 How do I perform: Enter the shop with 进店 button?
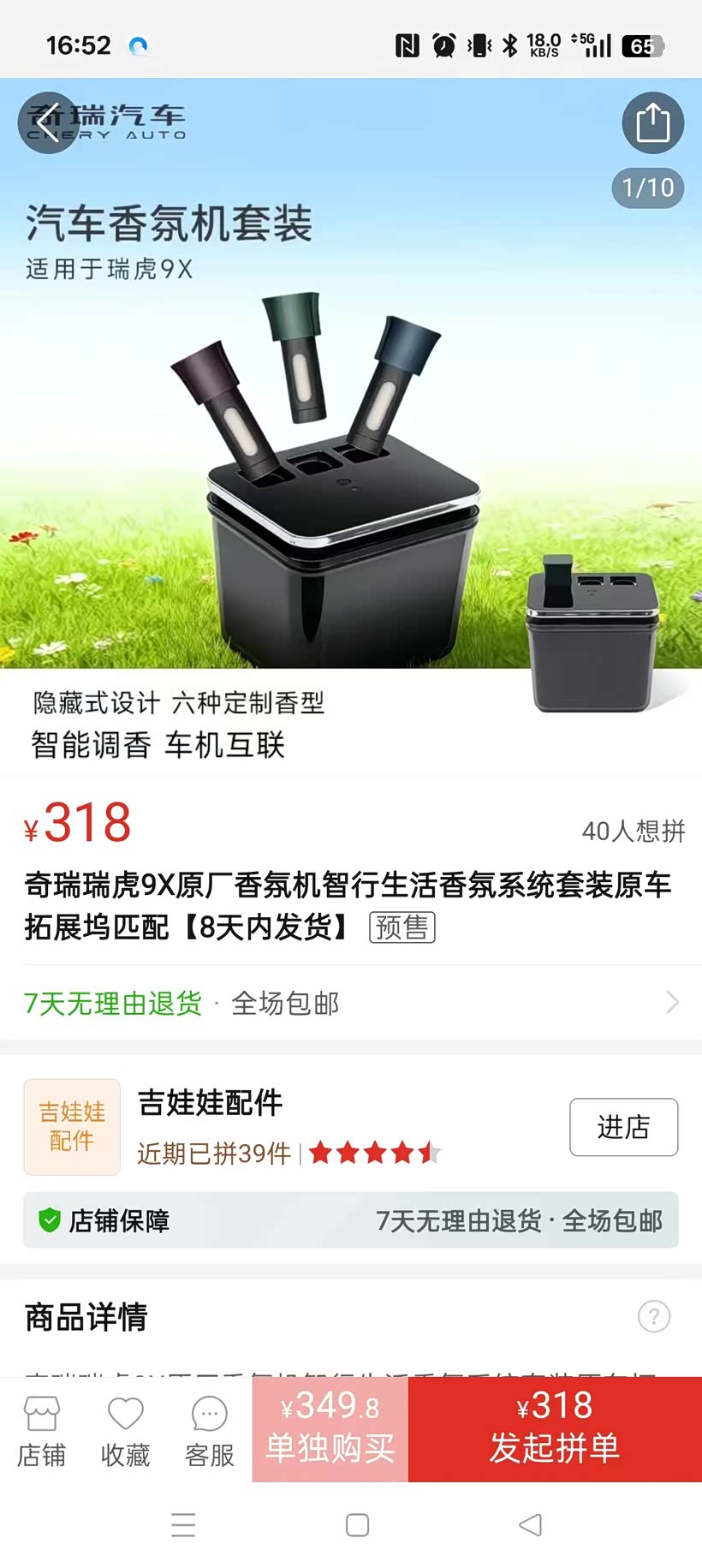coord(623,1127)
